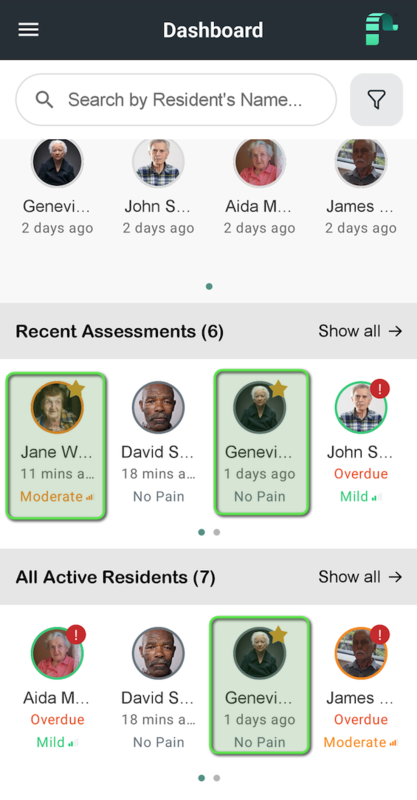Open overdue John S. card in Recent Assessments
This screenshot has height=800, width=417.
(361, 443)
